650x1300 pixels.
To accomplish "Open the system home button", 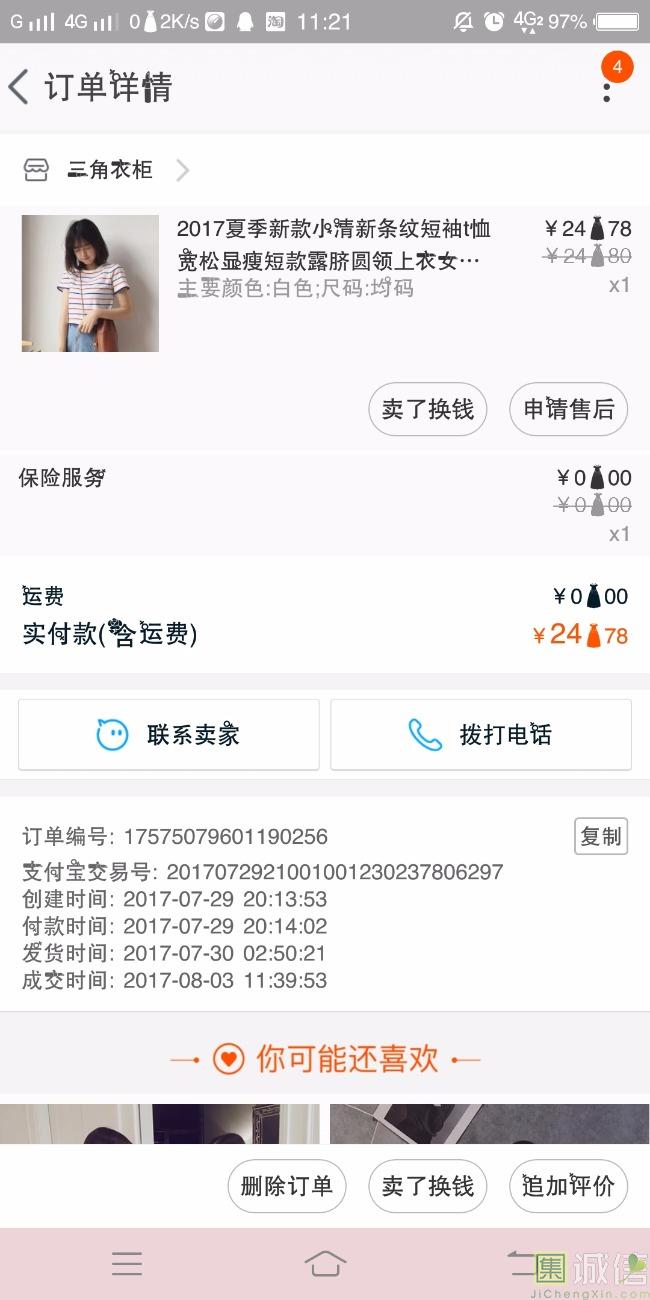I will [x=325, y=1263].
